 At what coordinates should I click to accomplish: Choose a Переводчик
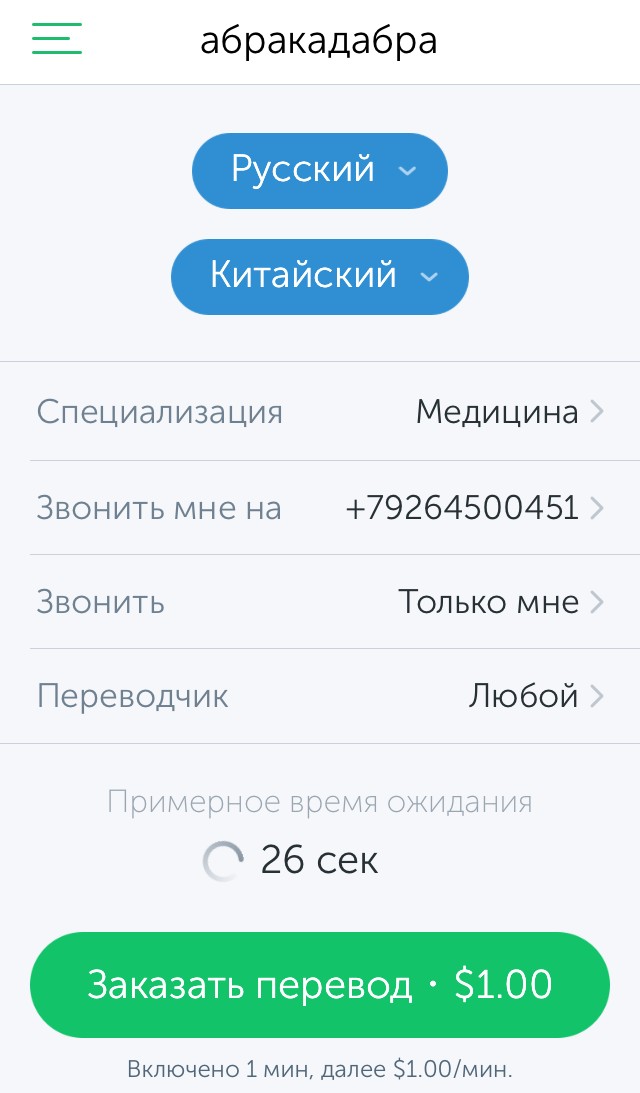[320, 696]
